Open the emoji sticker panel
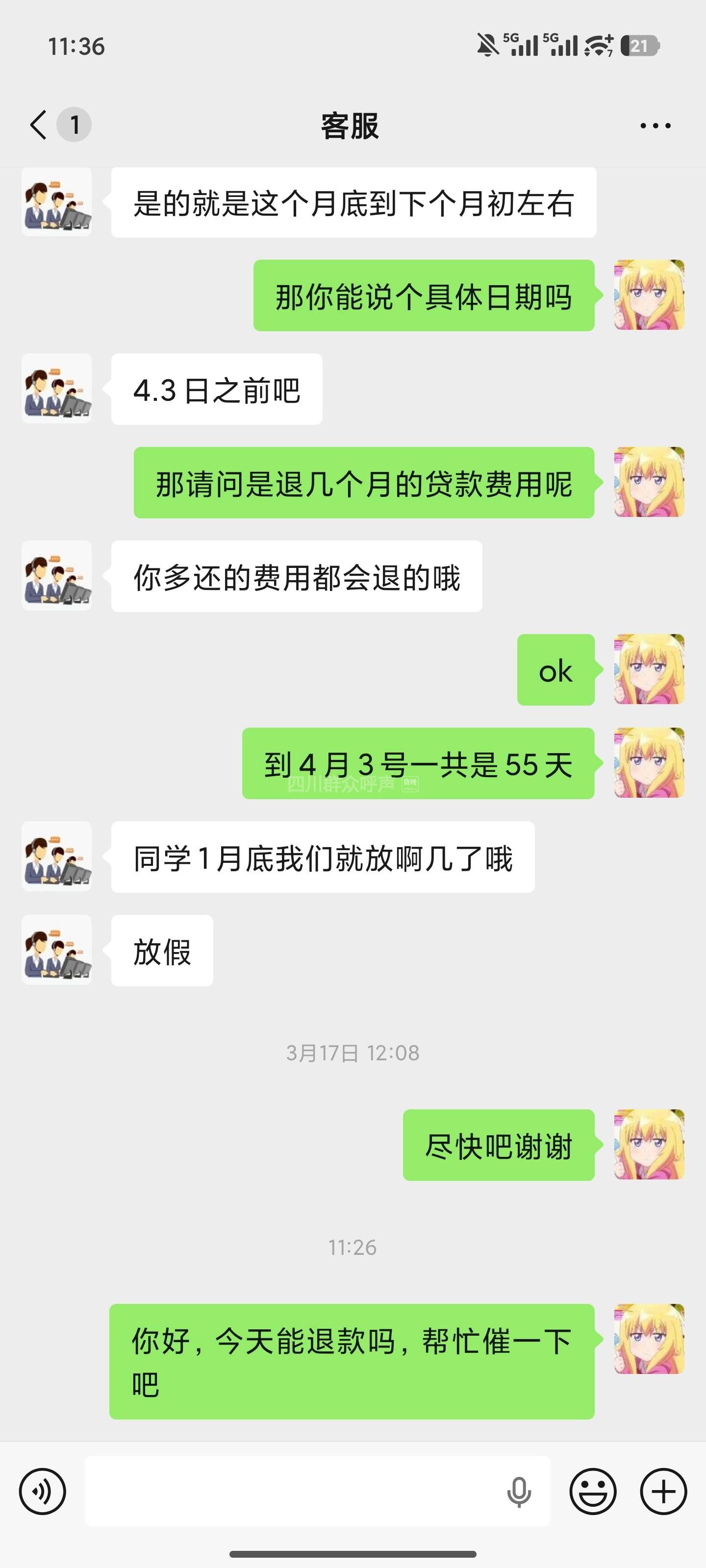The height and width of the screenshot is (1568, 706). coord(592,1491)
